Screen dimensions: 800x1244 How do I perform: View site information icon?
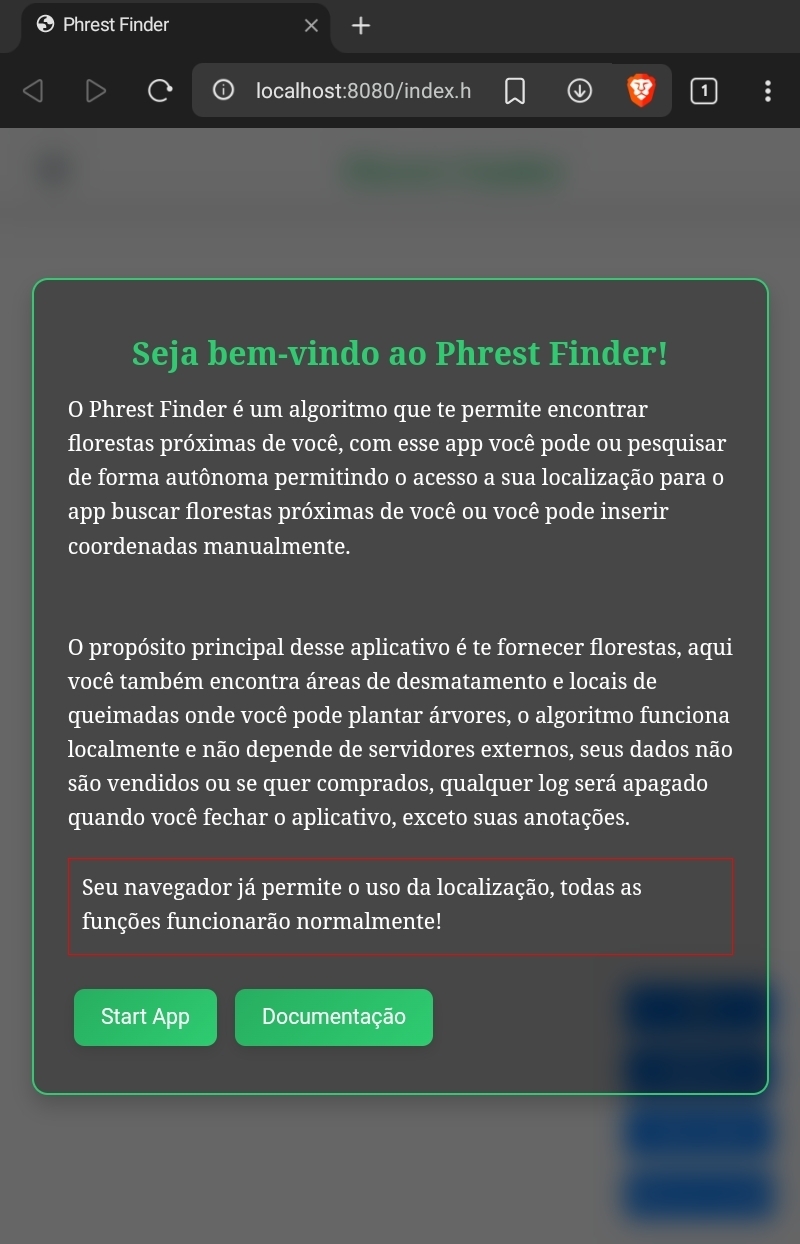(224, 91)
